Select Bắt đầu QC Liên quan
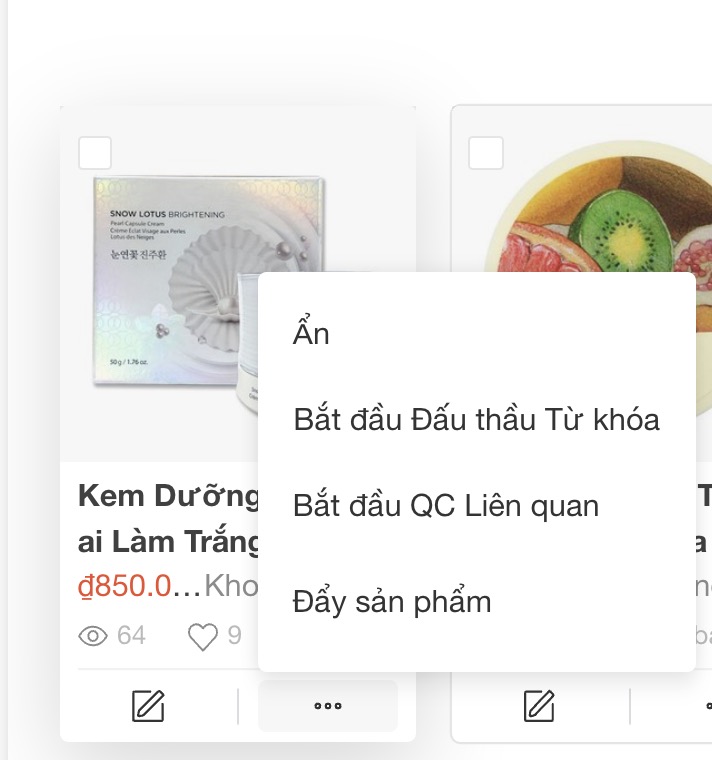Viewport: 712px width, 760px height. [x=445, y=506]
